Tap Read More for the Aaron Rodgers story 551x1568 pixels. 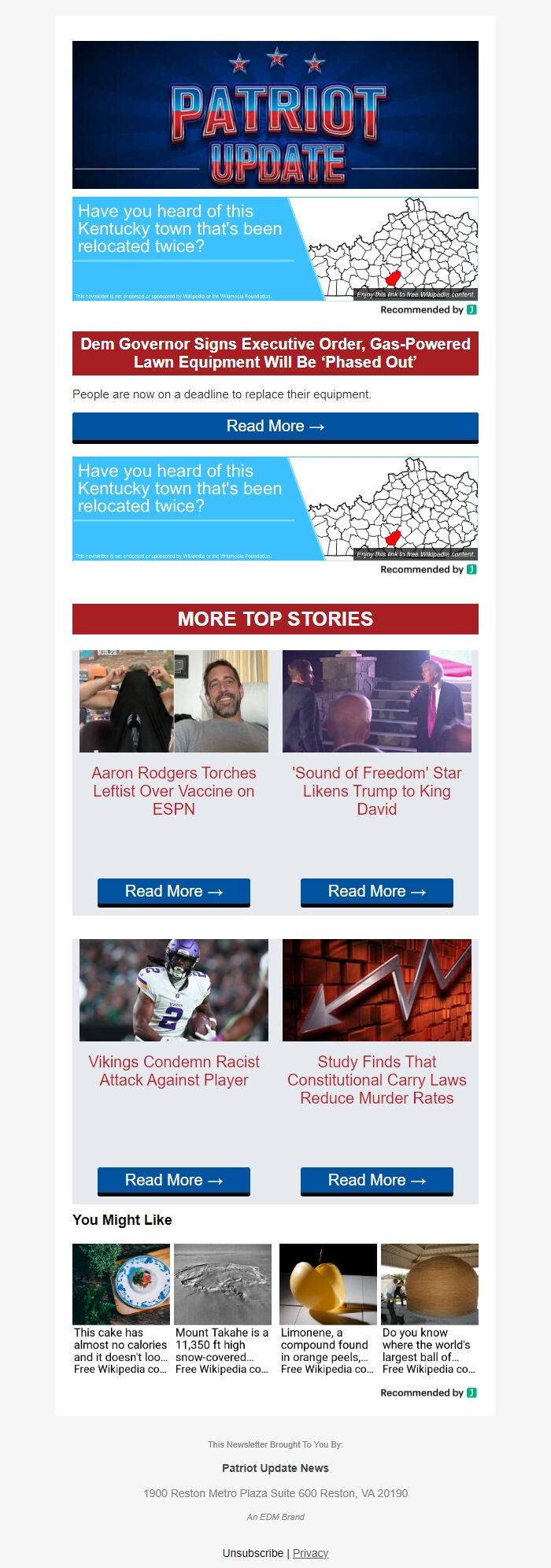pos(173,892)
